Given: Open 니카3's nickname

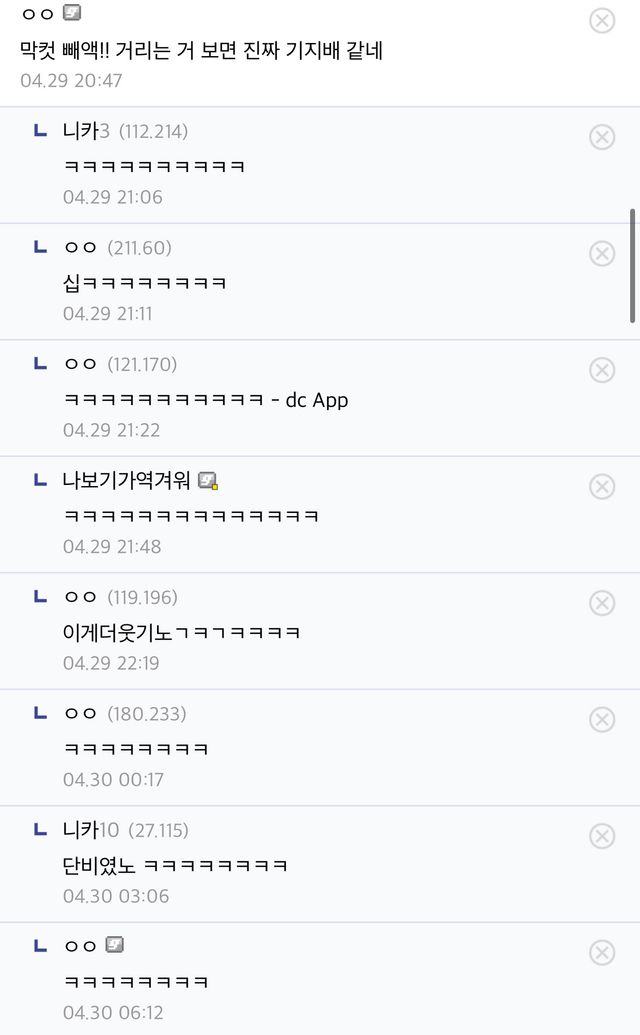Looking at the screenshot, I should pos(86,131).
